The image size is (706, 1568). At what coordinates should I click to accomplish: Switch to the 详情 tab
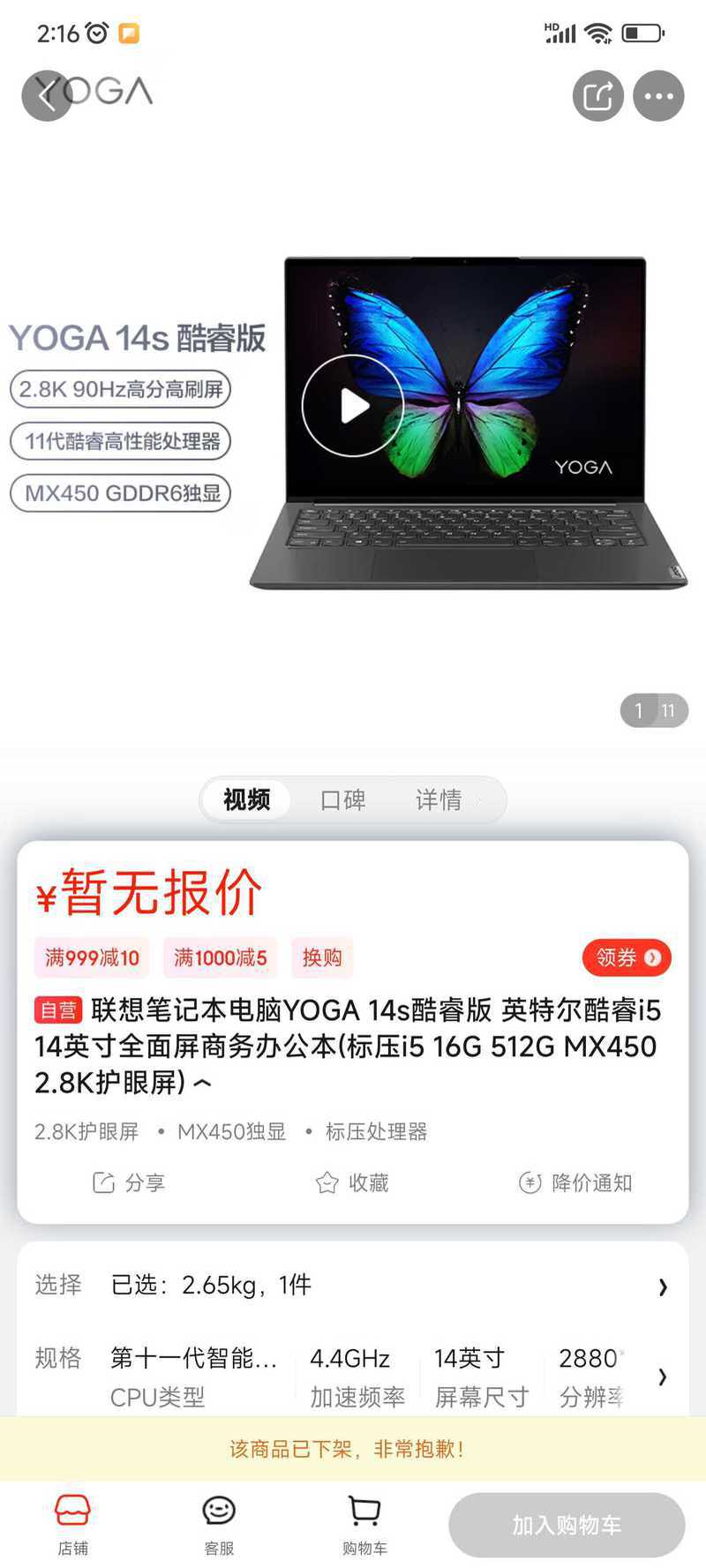coord(439,800)
